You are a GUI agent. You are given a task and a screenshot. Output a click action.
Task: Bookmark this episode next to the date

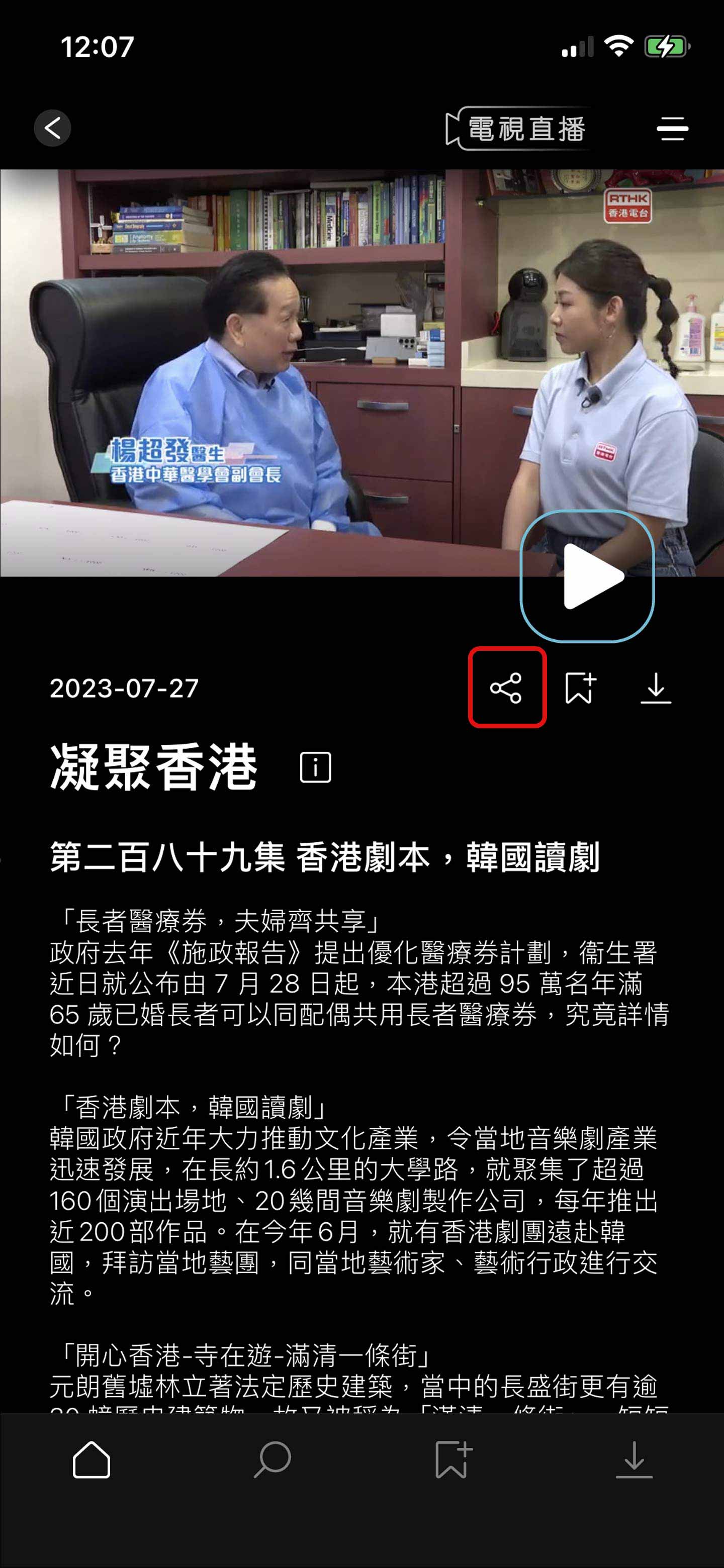point(580,688)
